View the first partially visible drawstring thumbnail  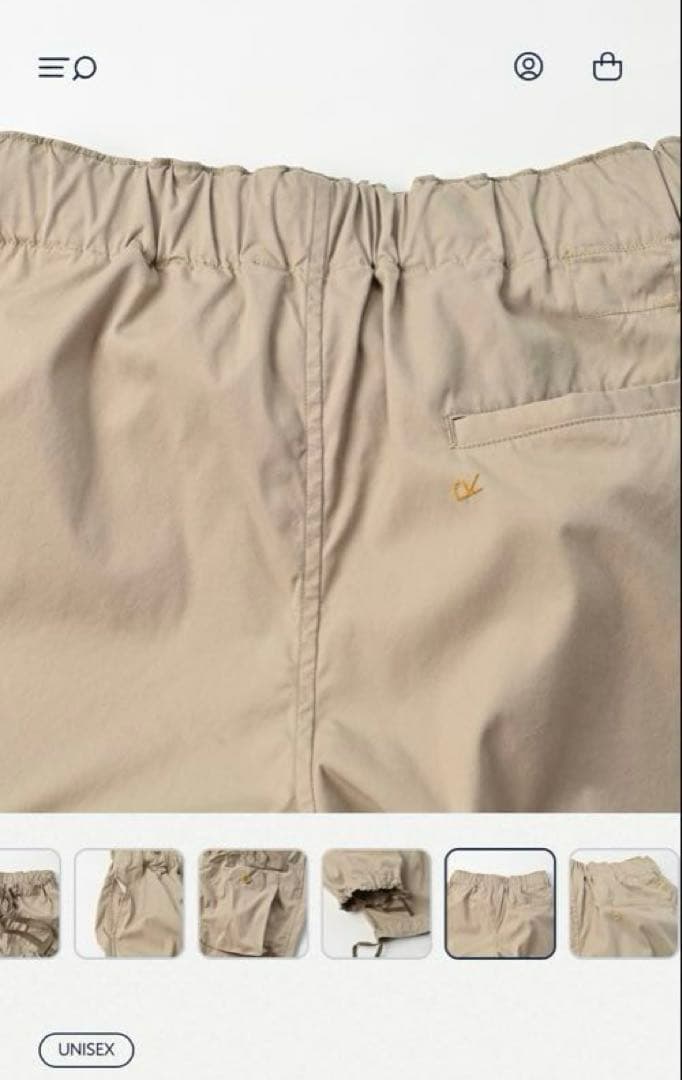[29, 903]
